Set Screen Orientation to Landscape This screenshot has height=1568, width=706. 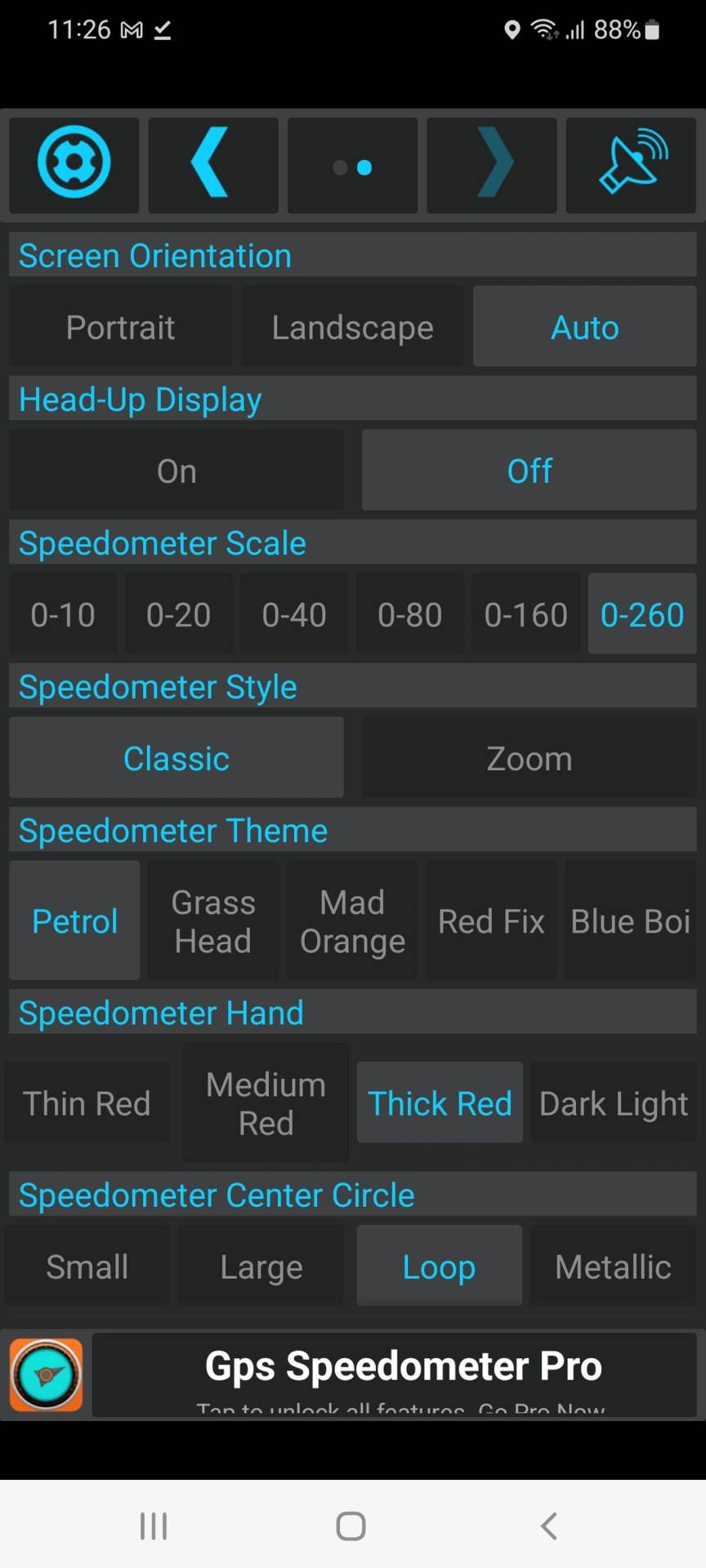[x=351, y=326]
